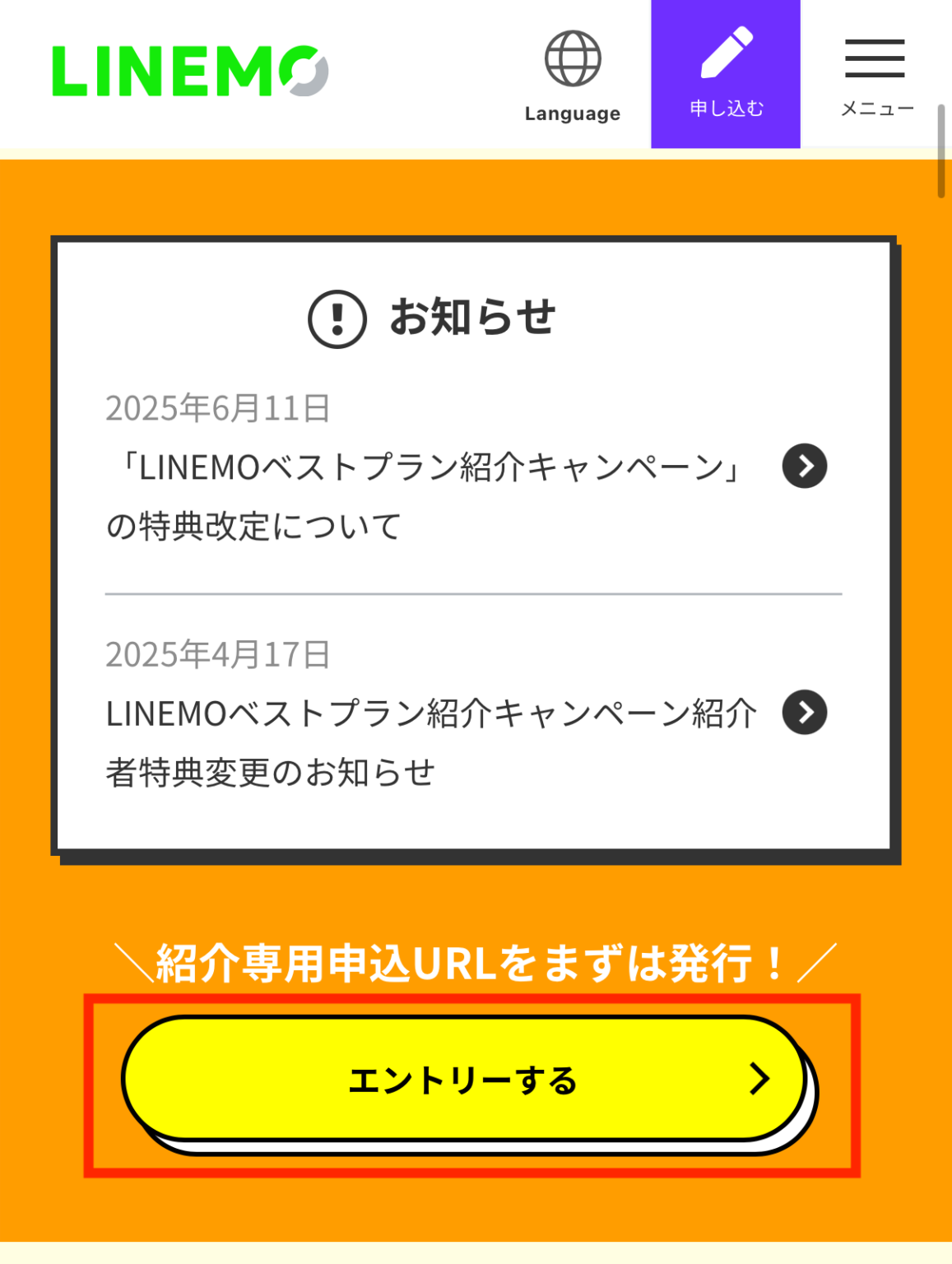
Task: Click the Language globe icon
Action: tap(572, 56)
